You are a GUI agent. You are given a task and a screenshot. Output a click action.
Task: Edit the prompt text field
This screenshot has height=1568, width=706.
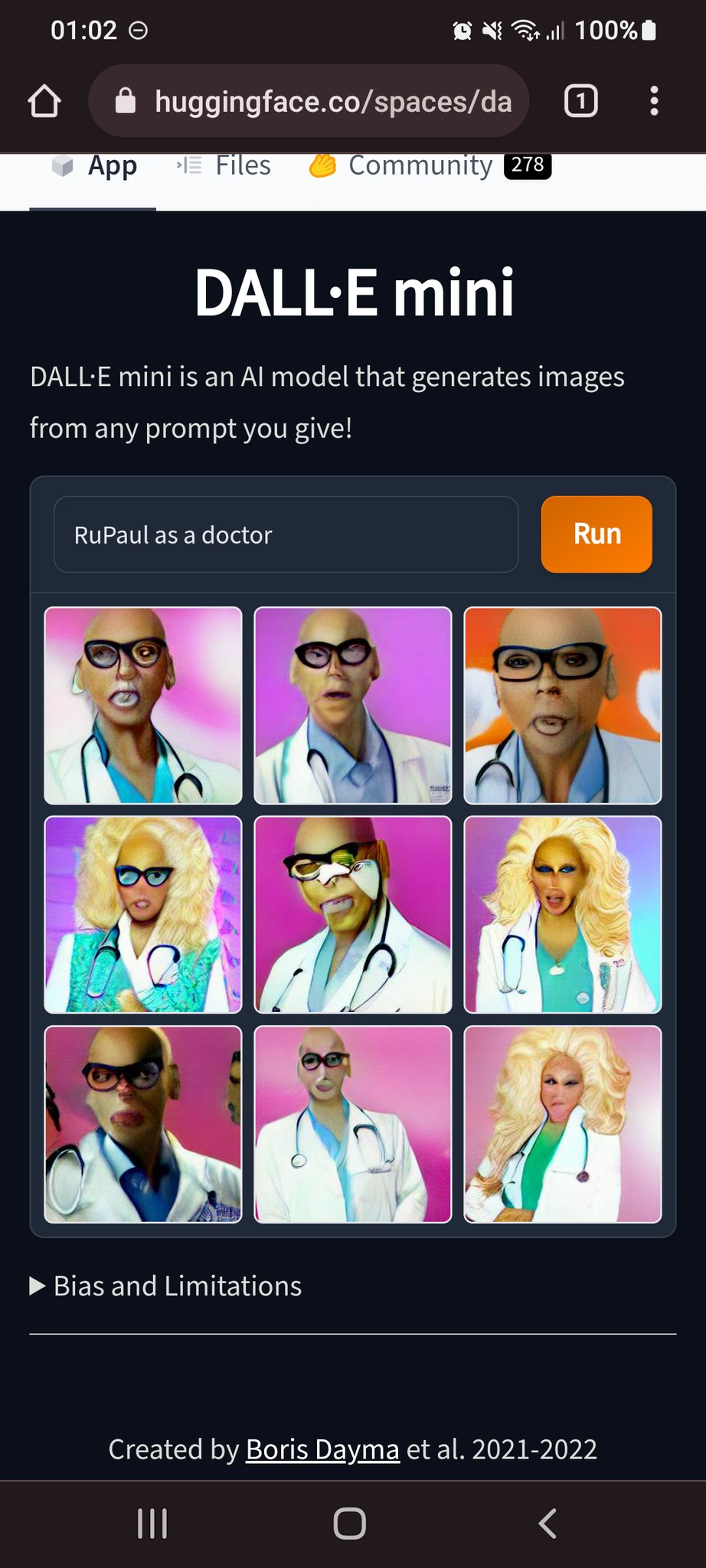click(x=286, y=534)
